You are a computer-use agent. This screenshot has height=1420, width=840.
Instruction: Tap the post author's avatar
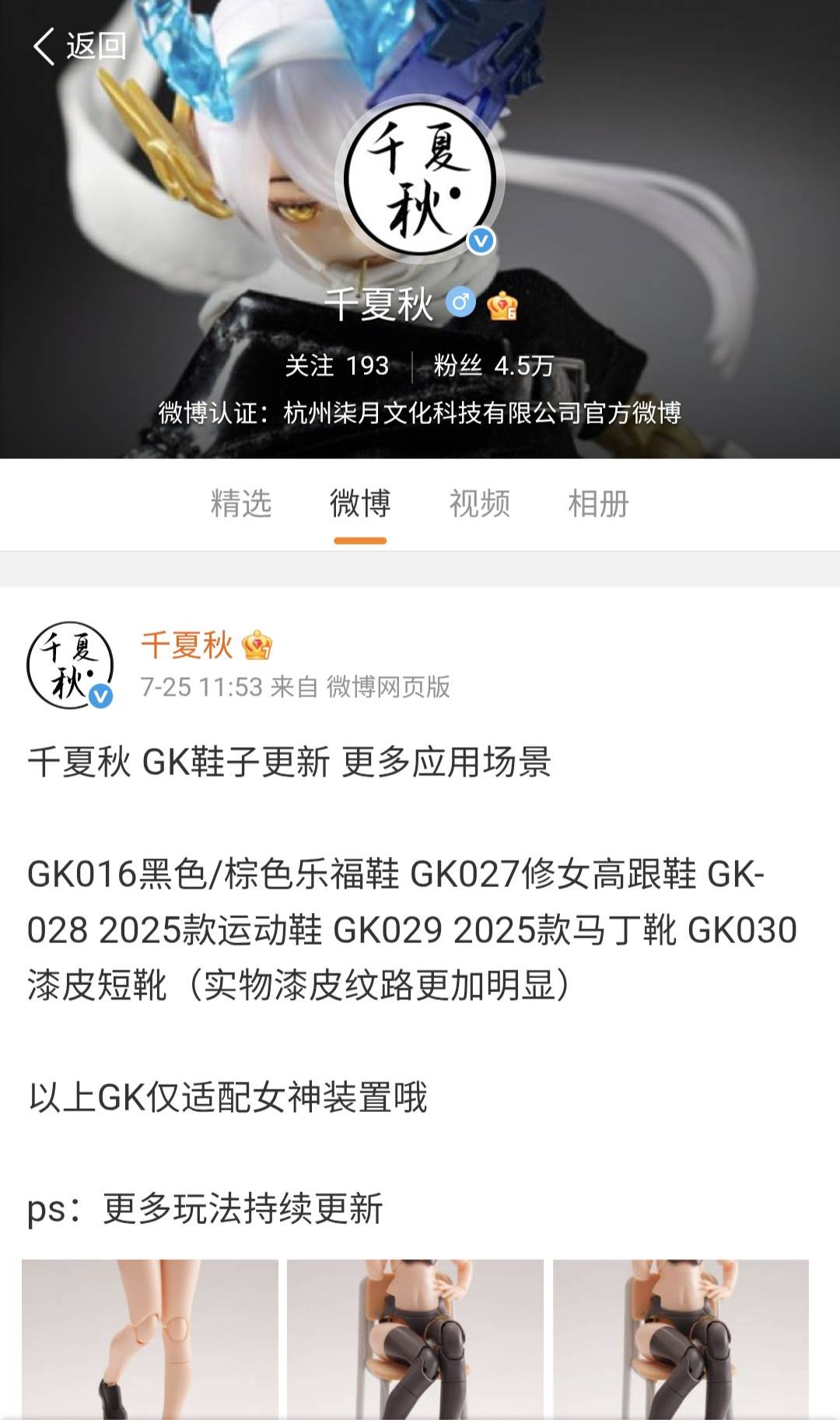(x=70, y=665)
